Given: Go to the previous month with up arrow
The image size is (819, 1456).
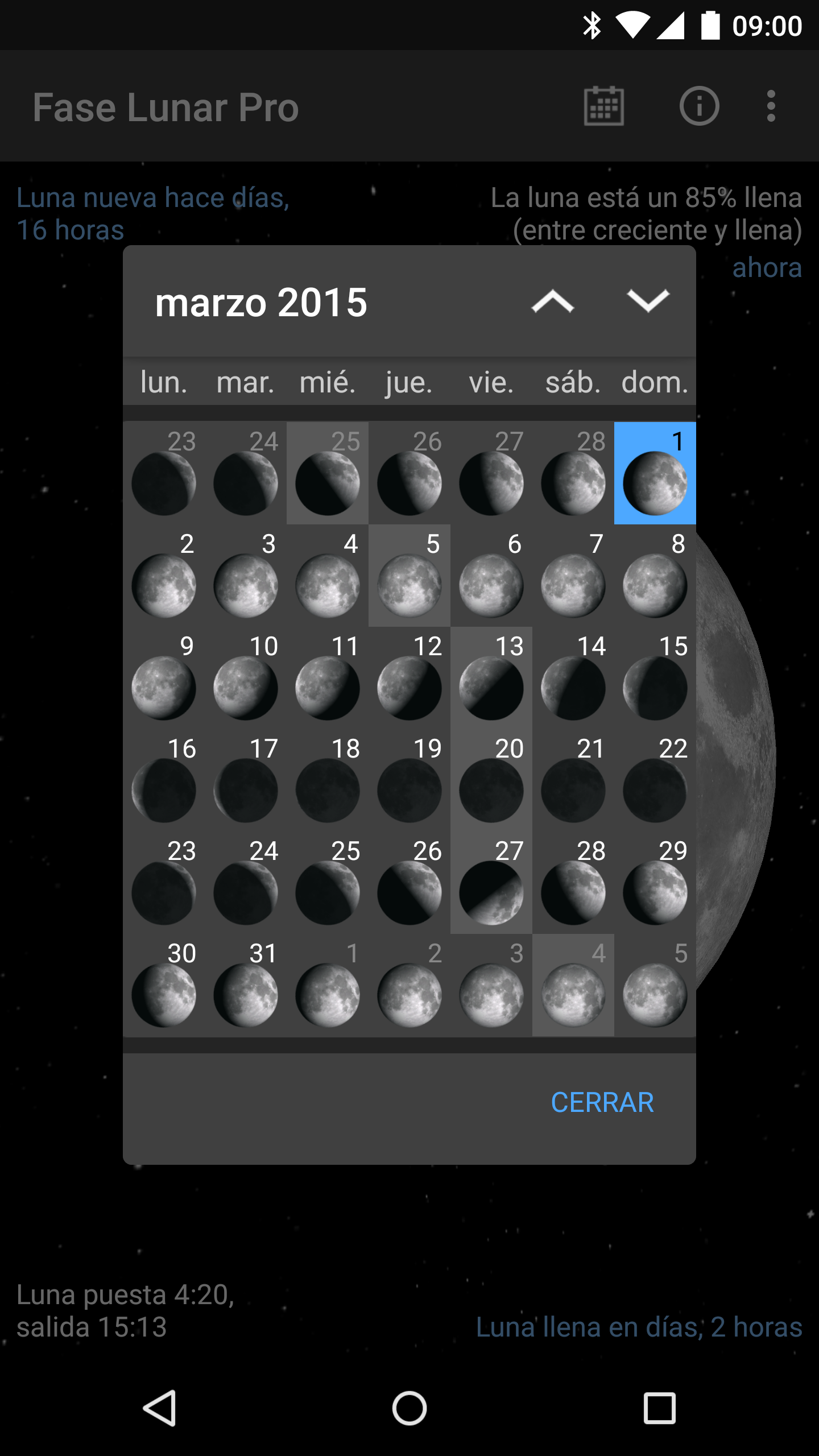Looking at the screenshot, I should [x=552, y=301].
